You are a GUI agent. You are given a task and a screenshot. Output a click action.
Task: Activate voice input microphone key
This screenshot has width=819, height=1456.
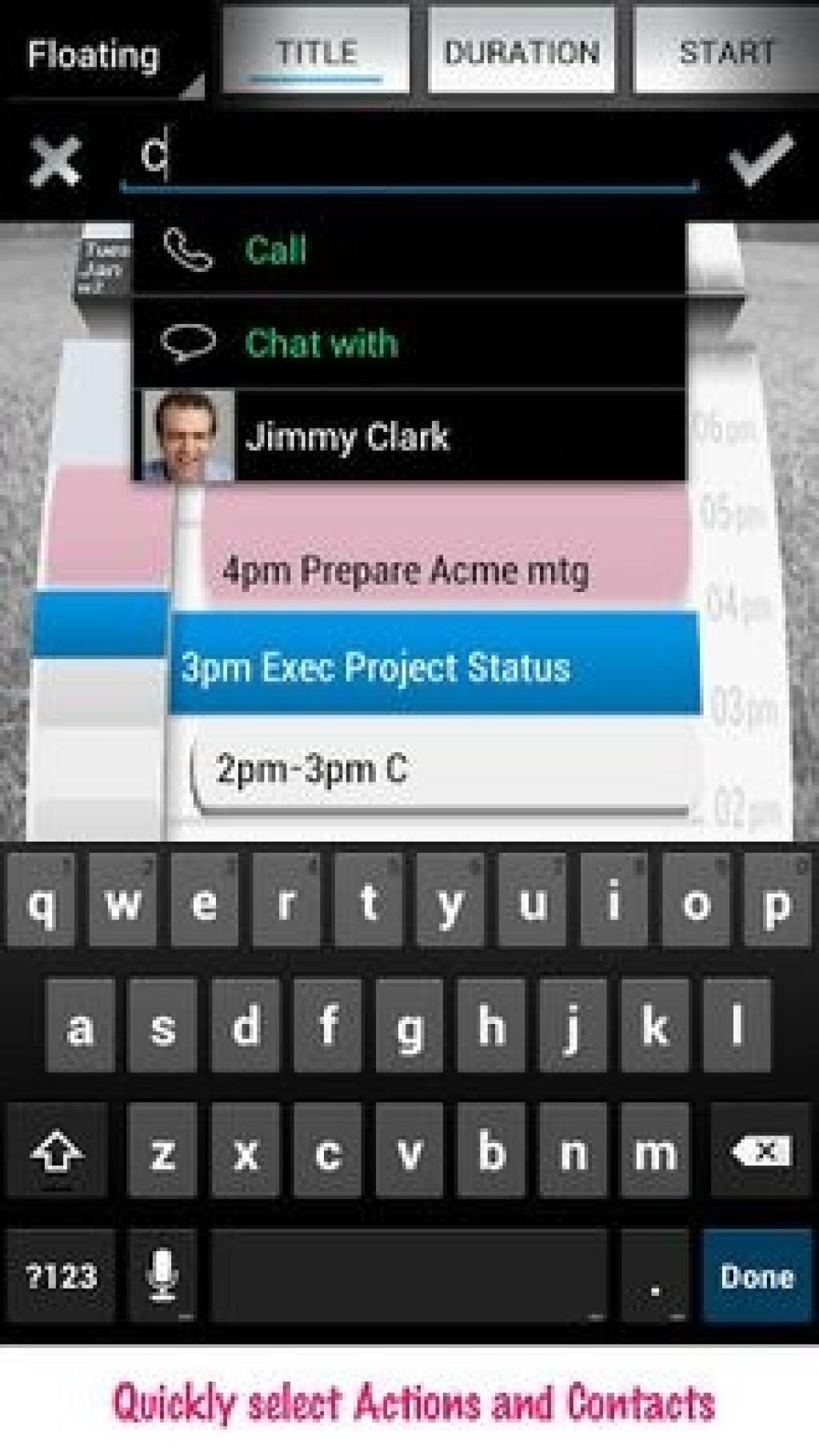point(163,1275)
